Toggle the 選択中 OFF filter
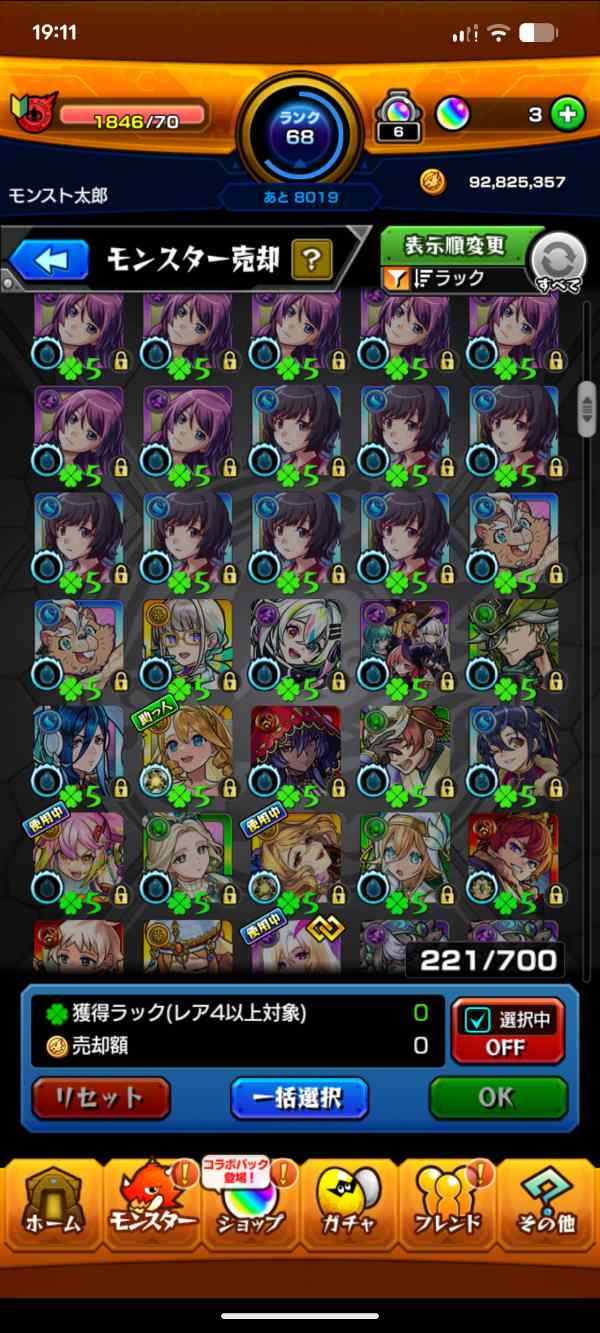 [x=506, y=1030]
